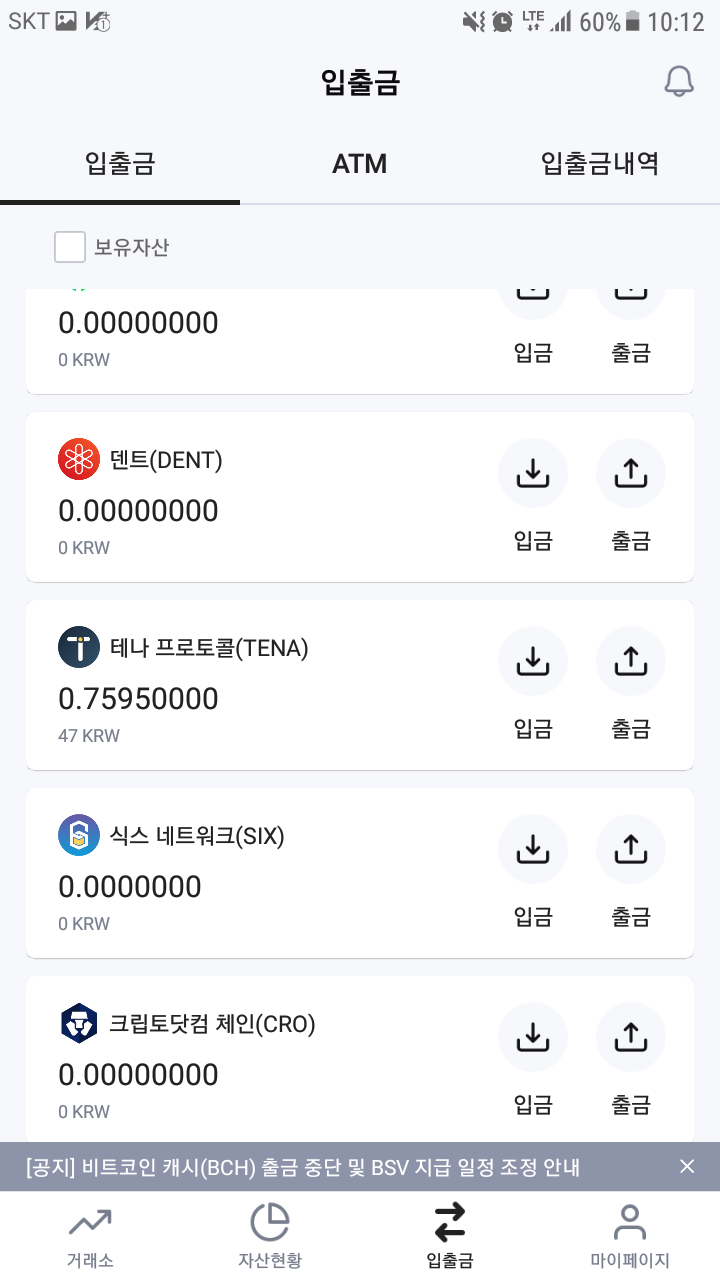Select the TENA balance showing 0.75950000
This screenshot has width=720, height=1280.
138,698
